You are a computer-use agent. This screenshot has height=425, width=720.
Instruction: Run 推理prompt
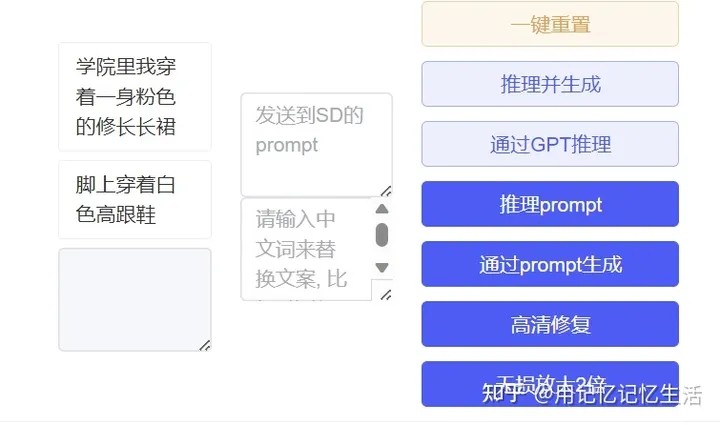click(550, 204)
